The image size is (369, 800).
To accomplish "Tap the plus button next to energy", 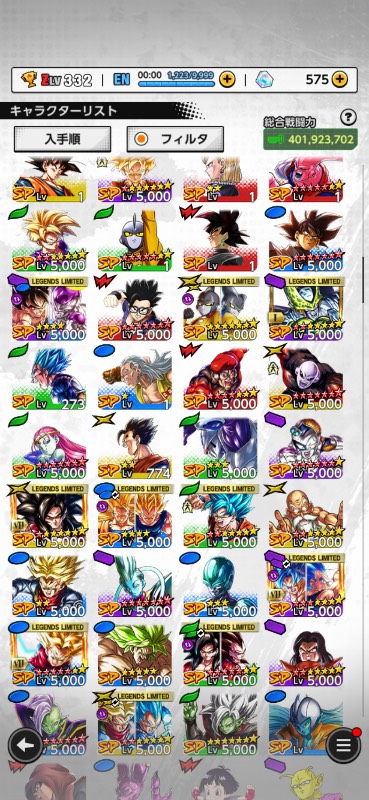I will [x=227, y=79].
